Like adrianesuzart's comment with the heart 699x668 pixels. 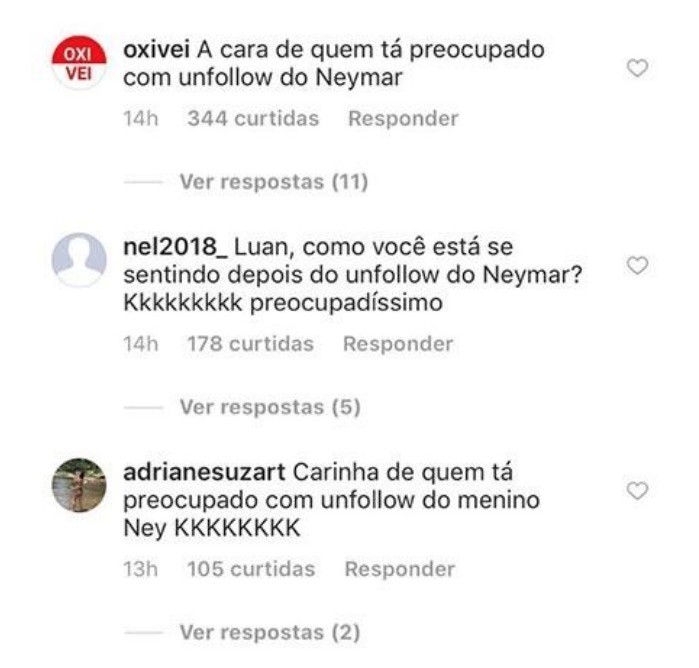coord(638,490)
